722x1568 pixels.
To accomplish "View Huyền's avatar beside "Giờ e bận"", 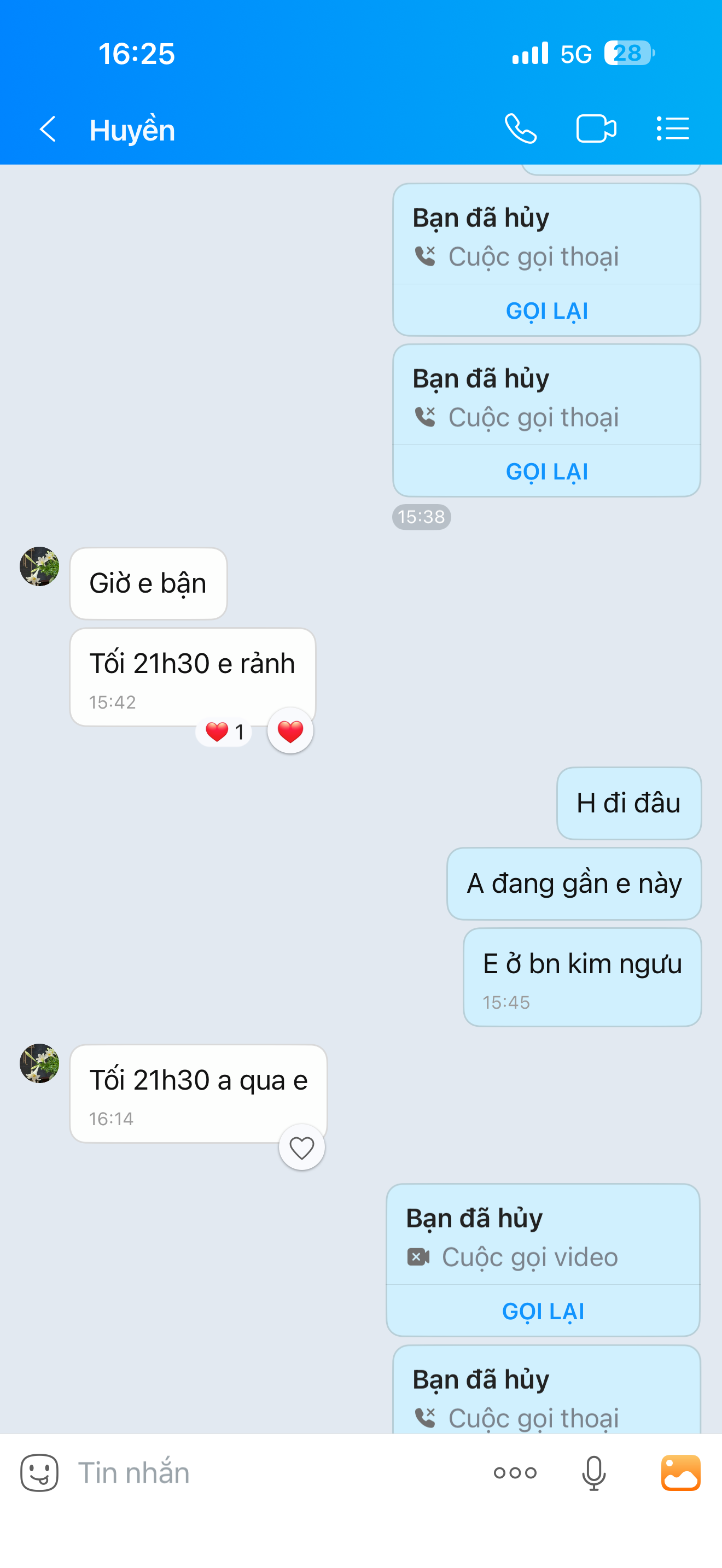I will pos(39,567).
